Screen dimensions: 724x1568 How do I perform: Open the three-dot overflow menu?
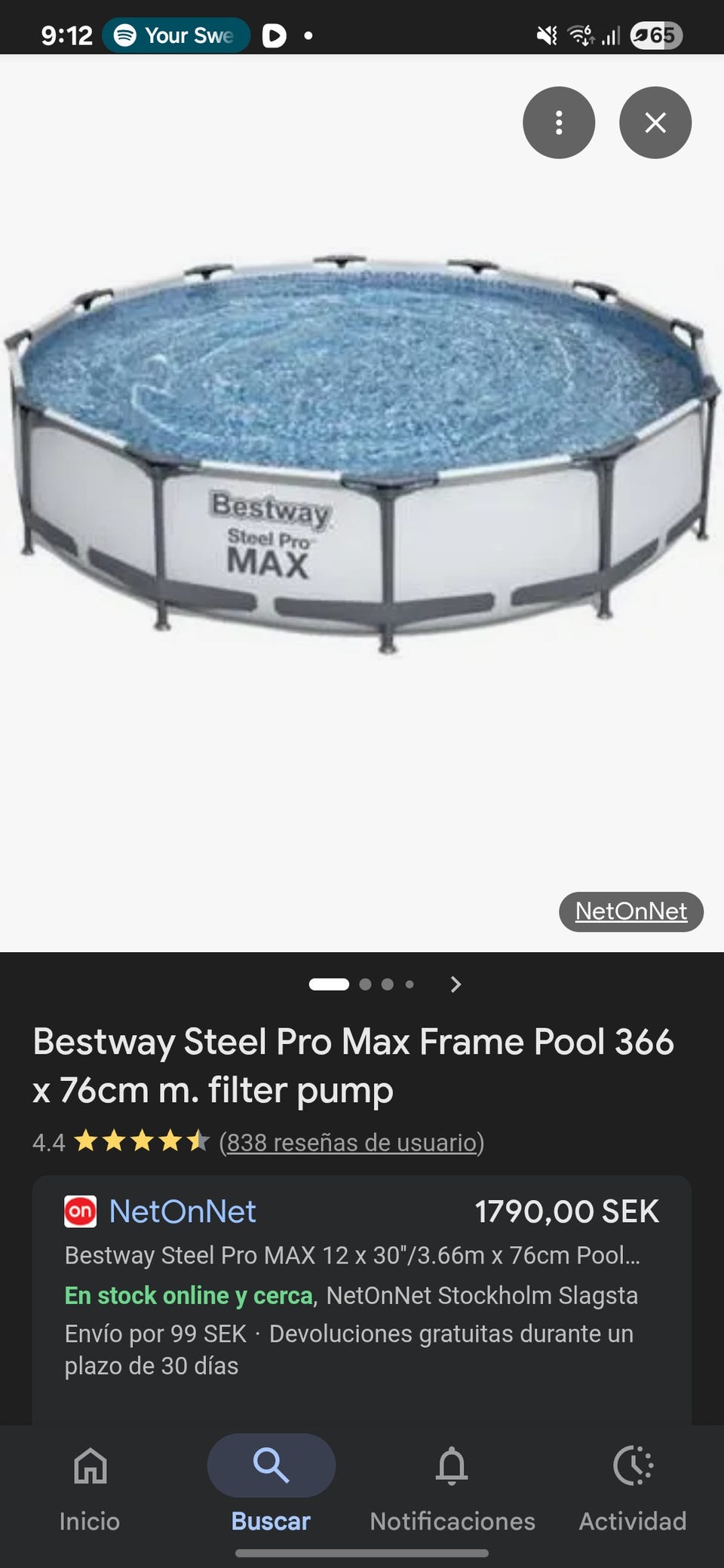click(558, 122)
